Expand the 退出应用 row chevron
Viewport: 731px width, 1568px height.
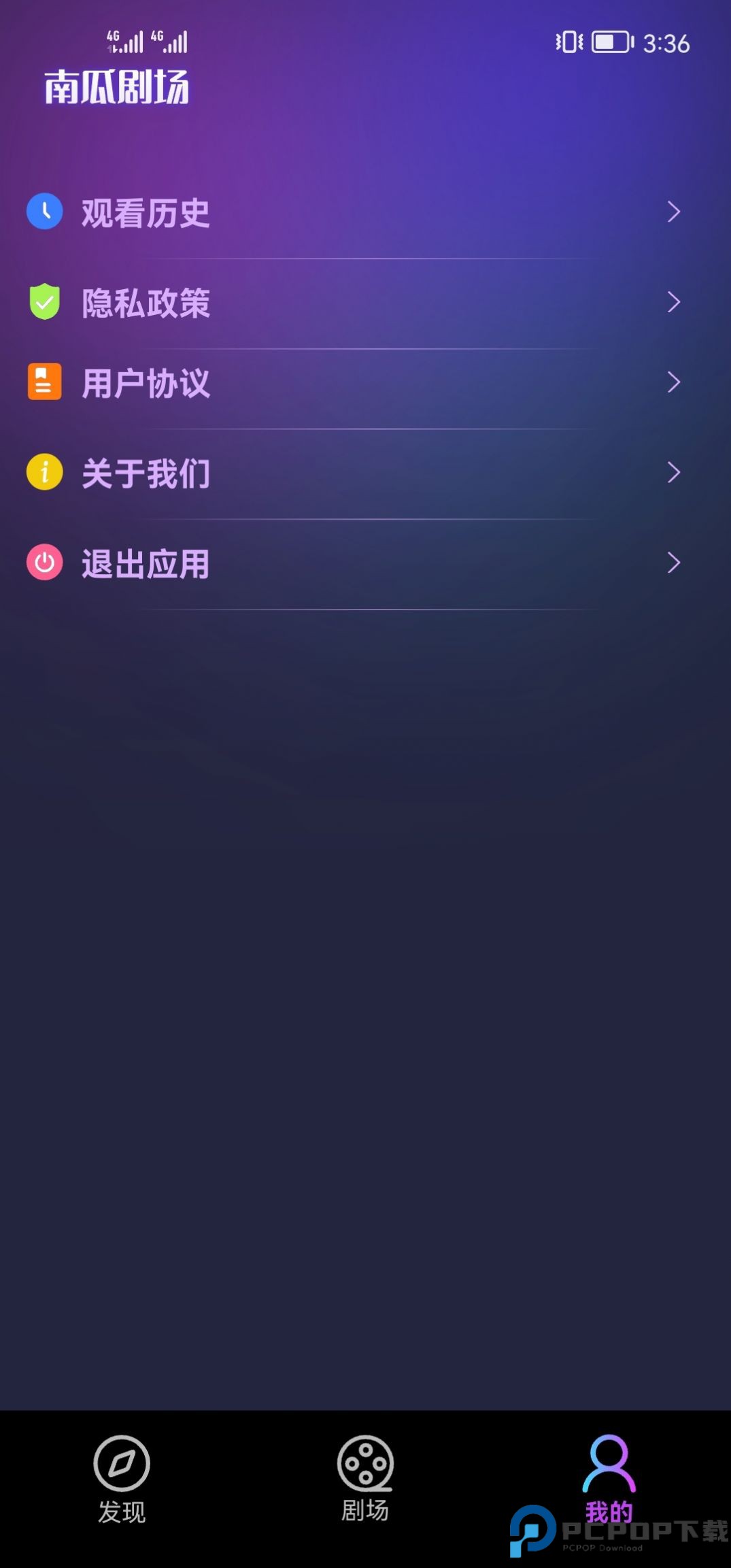[x=673, y=562]
